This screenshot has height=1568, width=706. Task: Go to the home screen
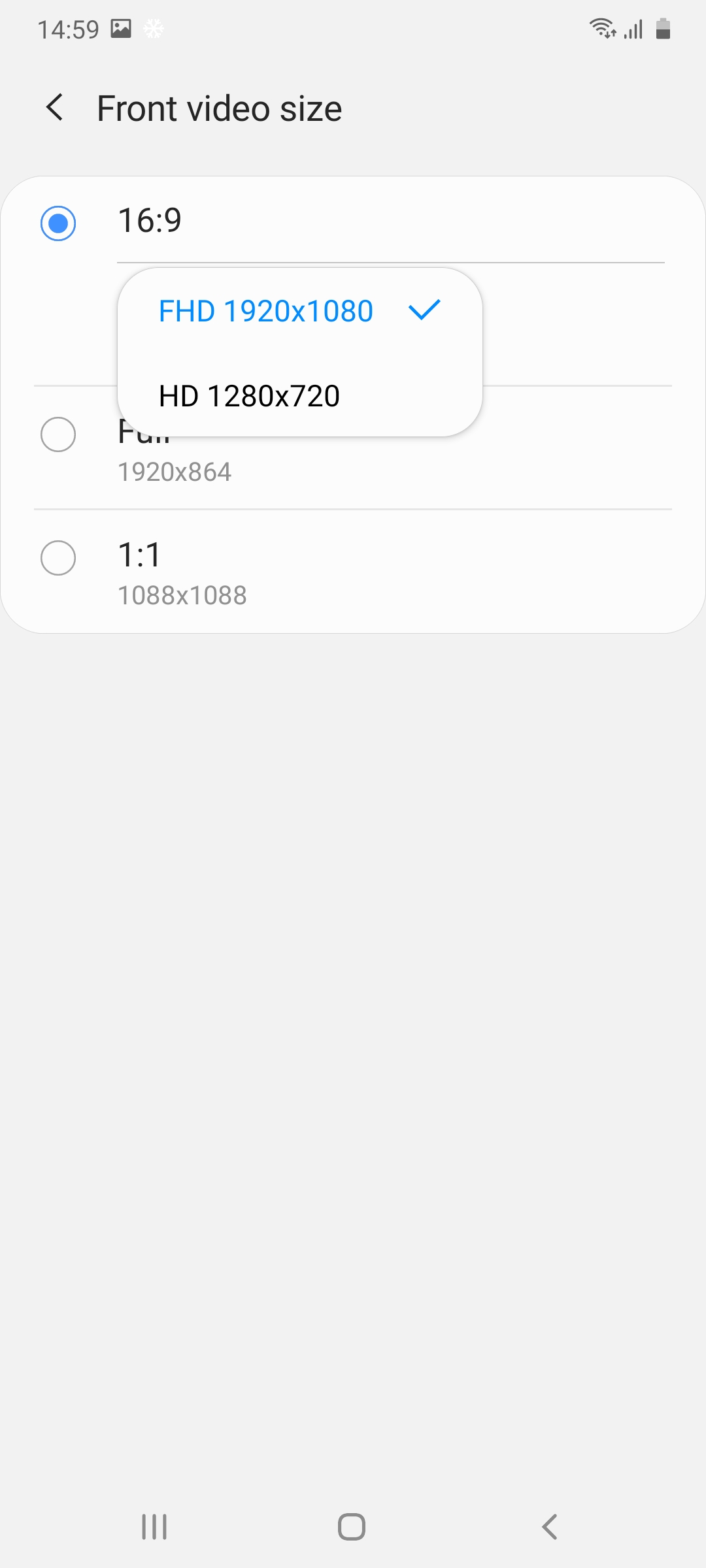pos(352,1527)
